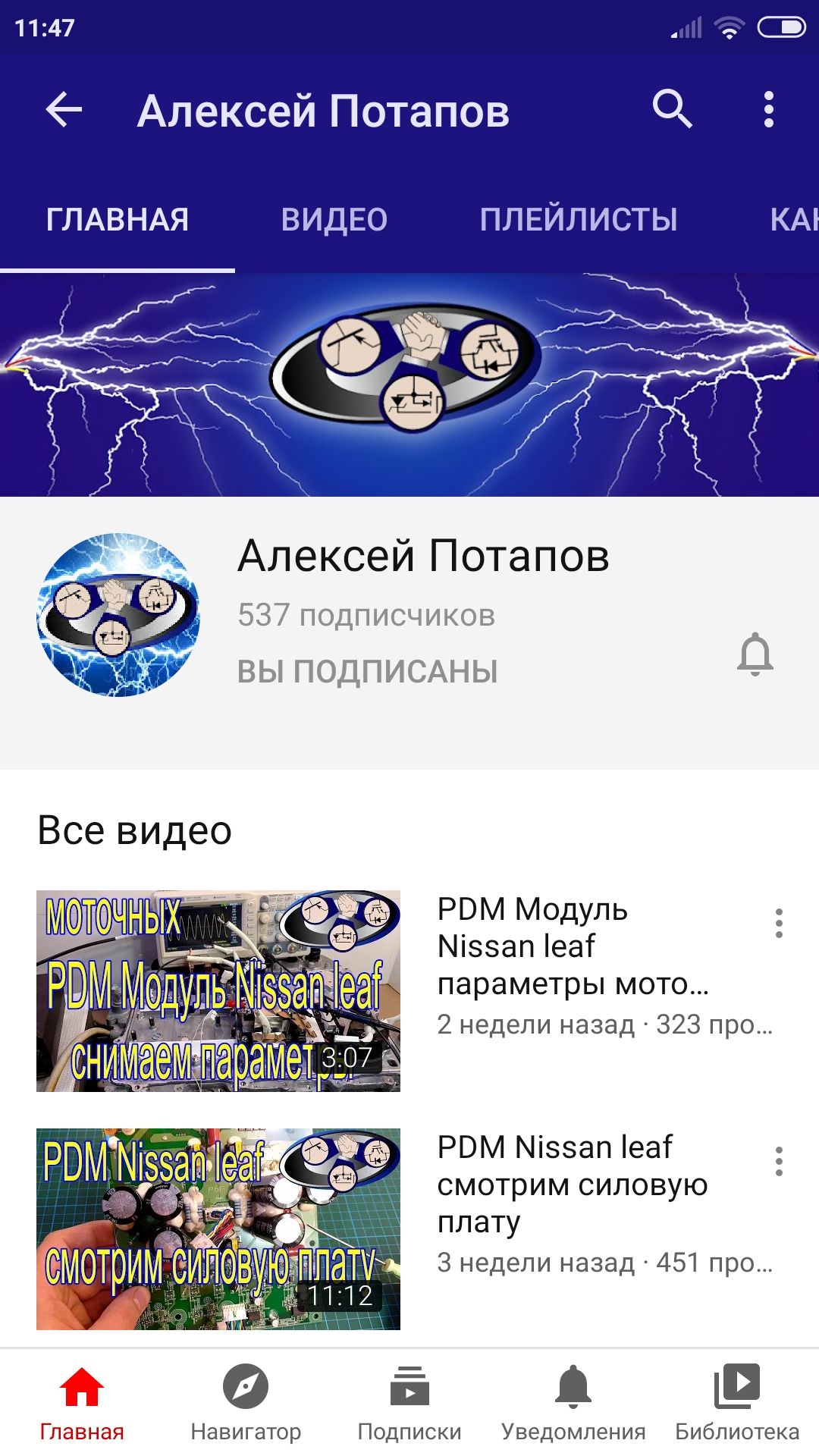Open options for PDM Модуль Nissan leaf video
This screenshot has width=819, height=1456.
pyautogui.click(x=778, y=924)
